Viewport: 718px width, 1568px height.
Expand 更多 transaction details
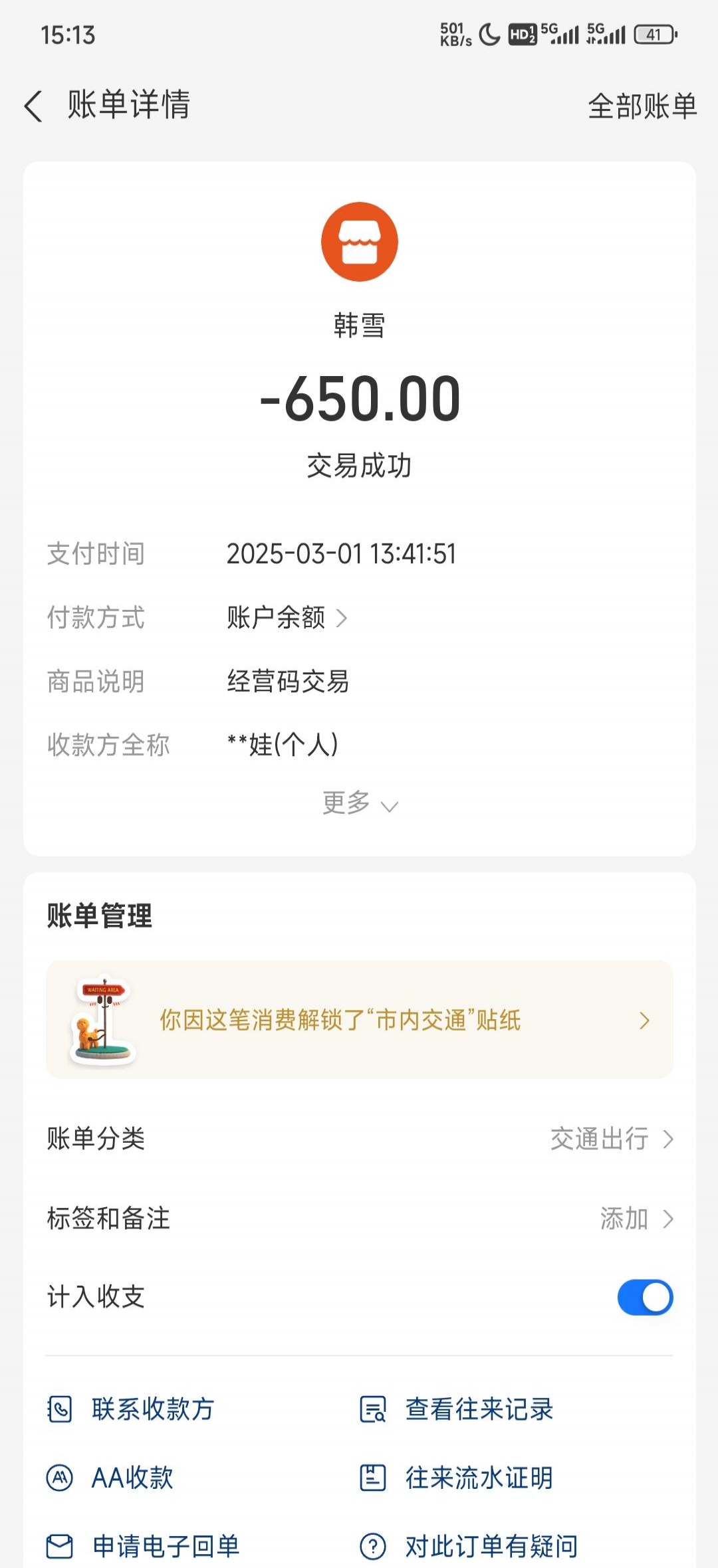(x=359, y=803)
